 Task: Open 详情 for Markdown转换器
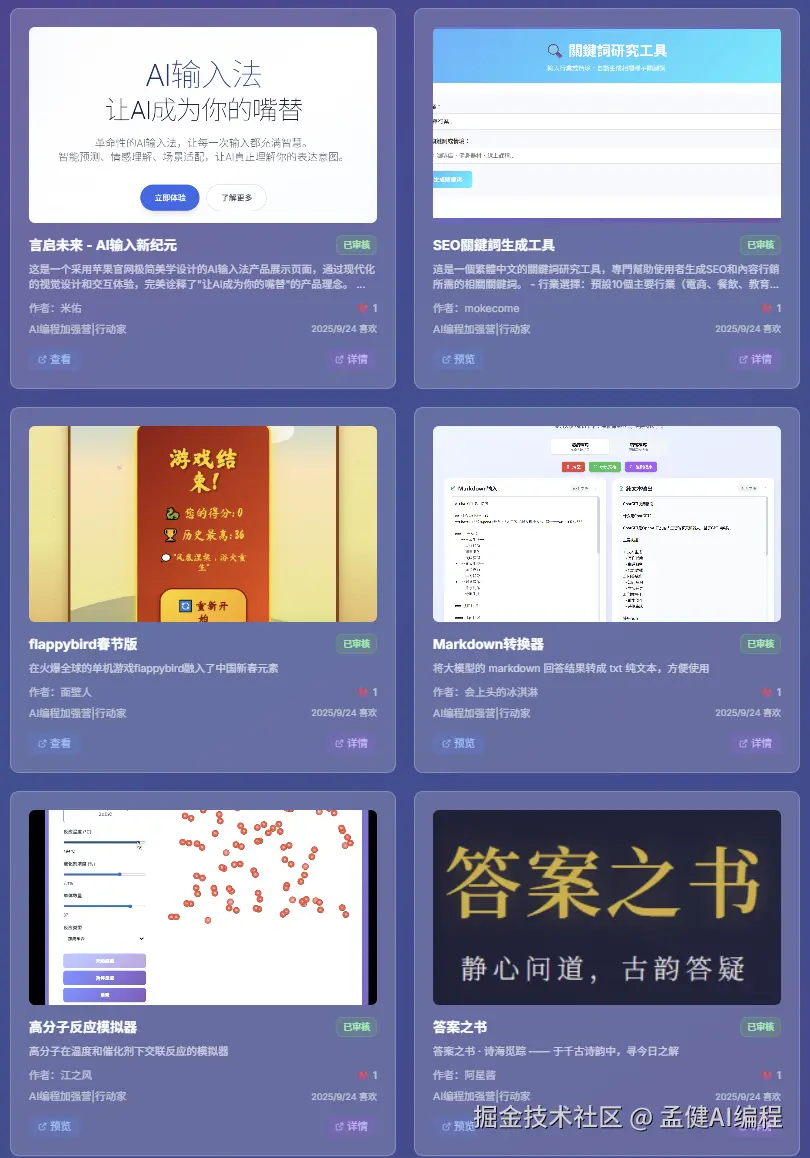tap(754, 743)
